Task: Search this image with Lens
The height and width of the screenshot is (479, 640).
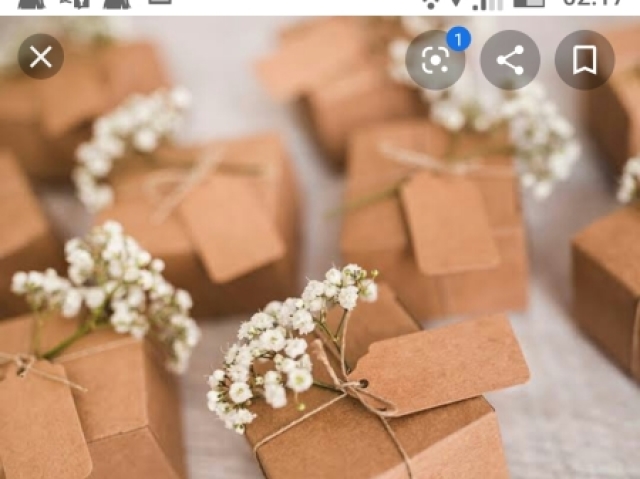Action: point(435,60)
